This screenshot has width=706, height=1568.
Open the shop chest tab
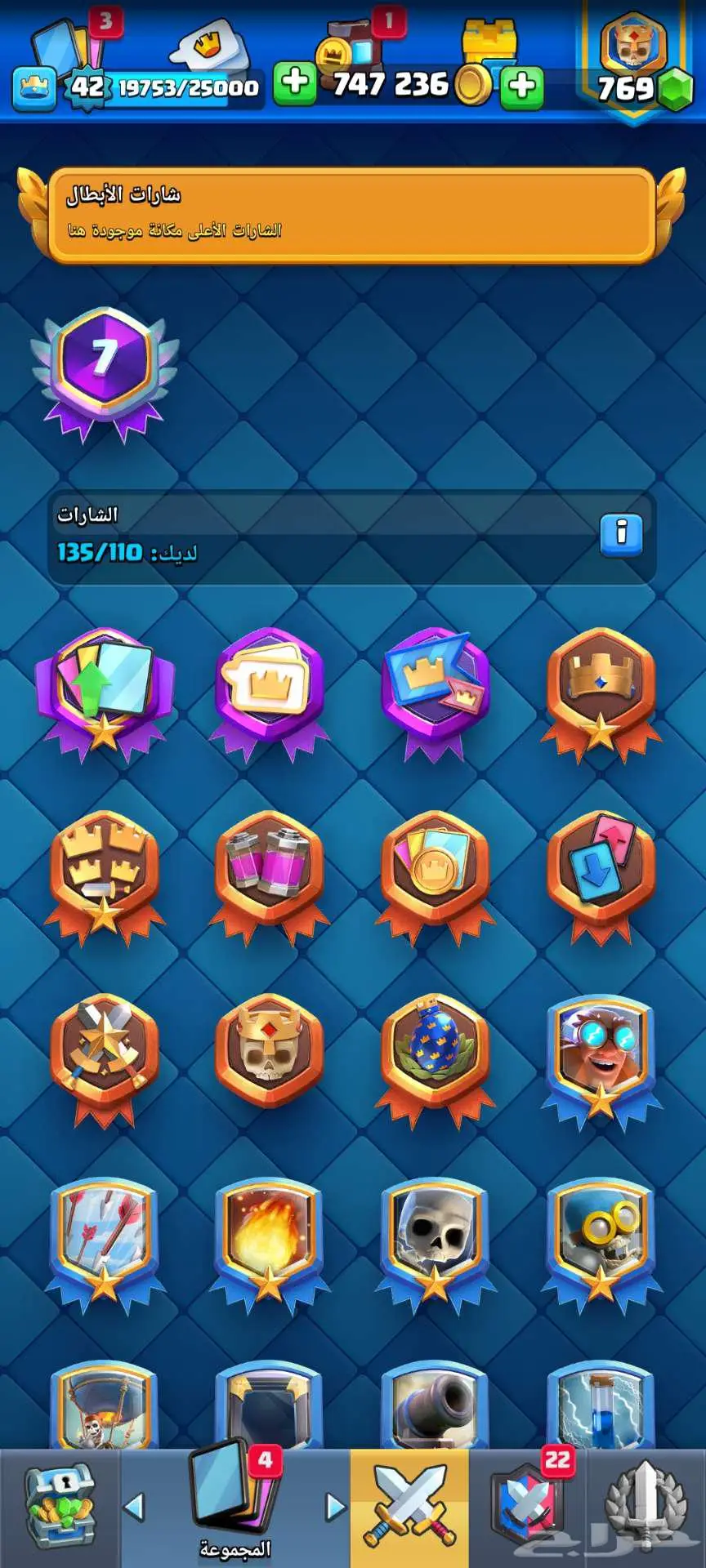tap(59, 1508)
